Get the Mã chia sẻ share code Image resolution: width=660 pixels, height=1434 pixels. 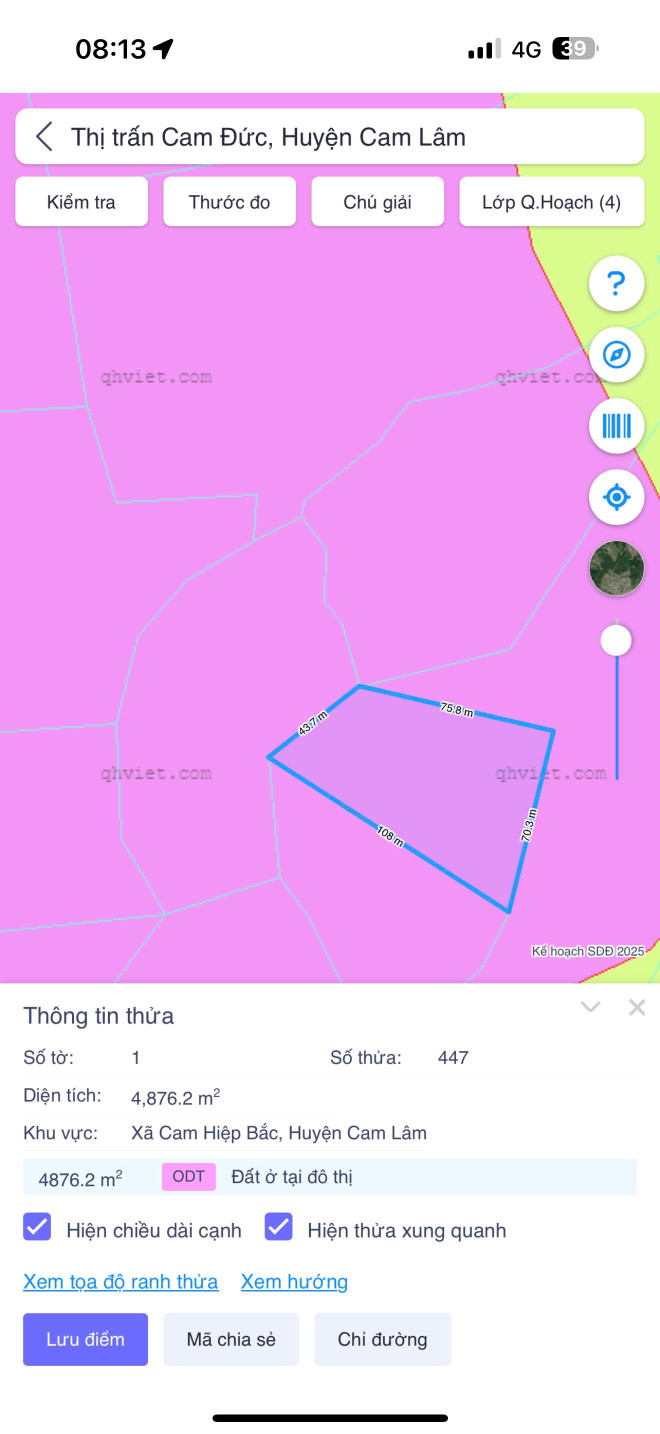click(x=231, y=1339)
